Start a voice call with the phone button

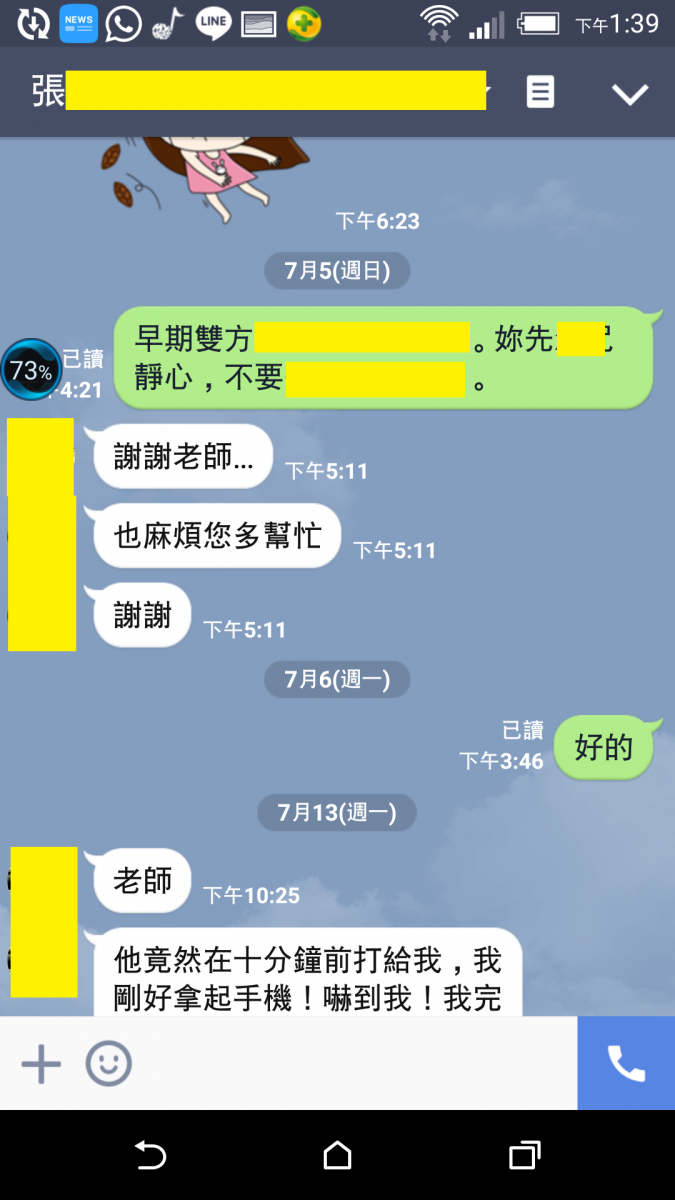click(x=626, y=1064)
